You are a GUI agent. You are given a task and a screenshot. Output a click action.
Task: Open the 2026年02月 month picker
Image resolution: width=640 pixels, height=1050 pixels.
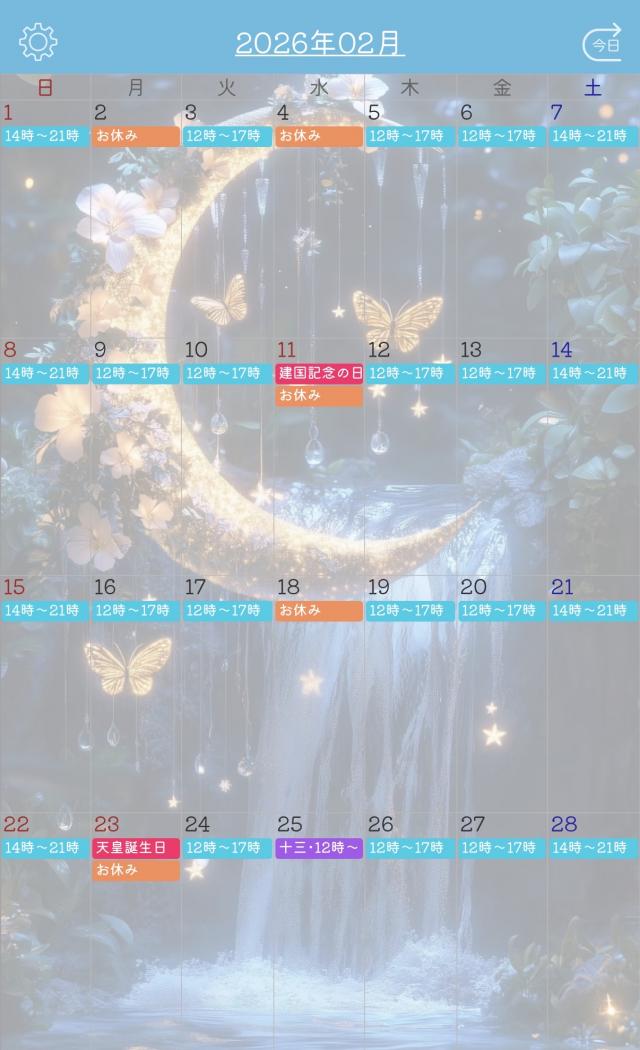coord(320,42)
